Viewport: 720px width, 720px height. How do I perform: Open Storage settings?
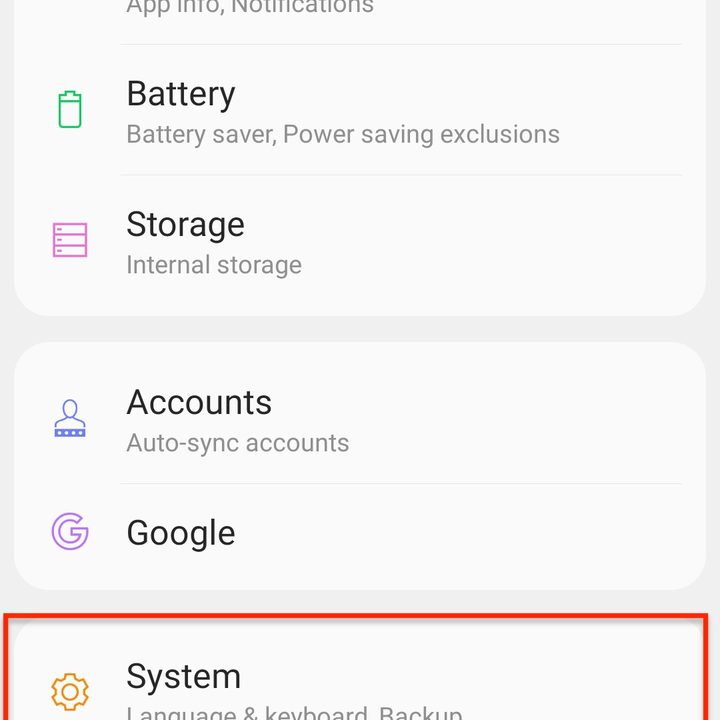coord(342,242)
